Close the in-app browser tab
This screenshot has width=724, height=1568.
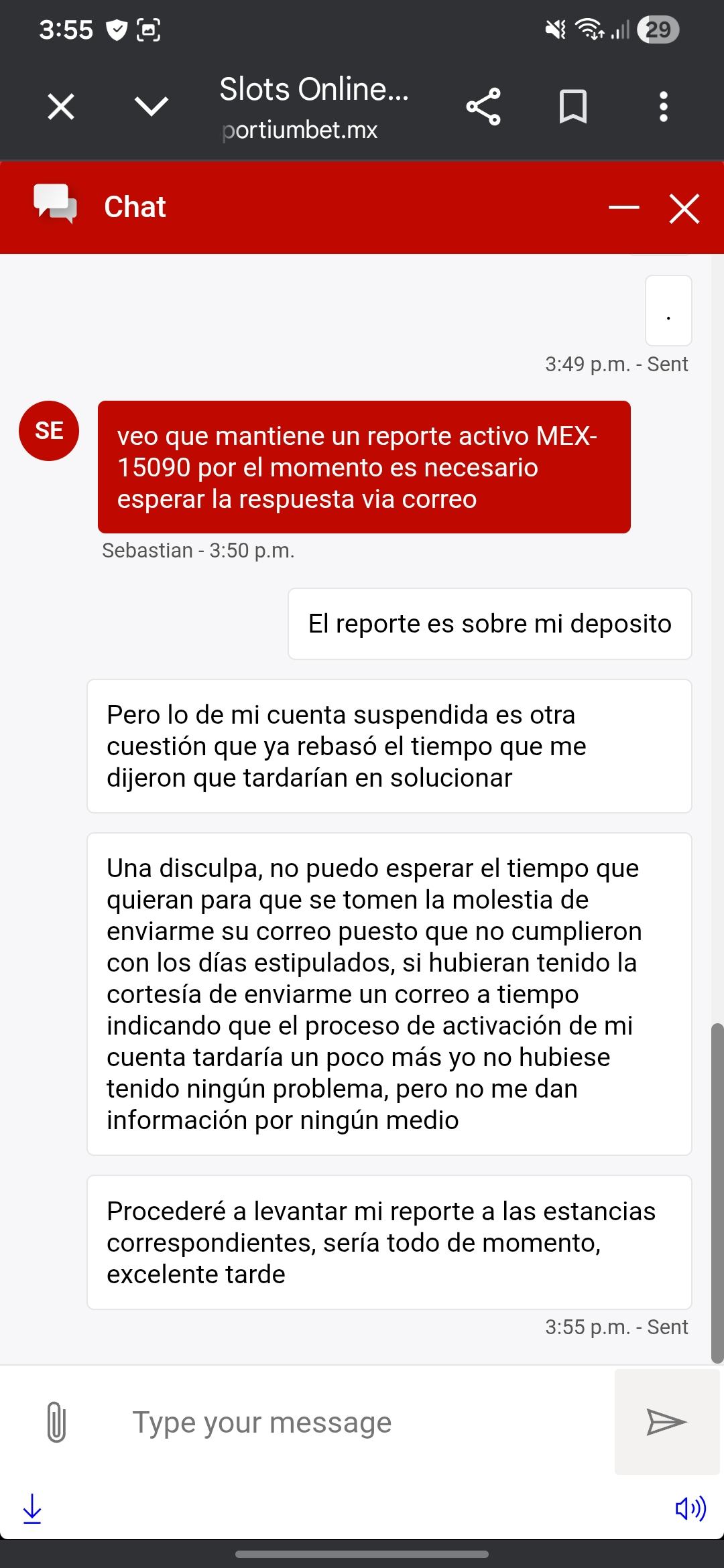(x=61, y=107)
